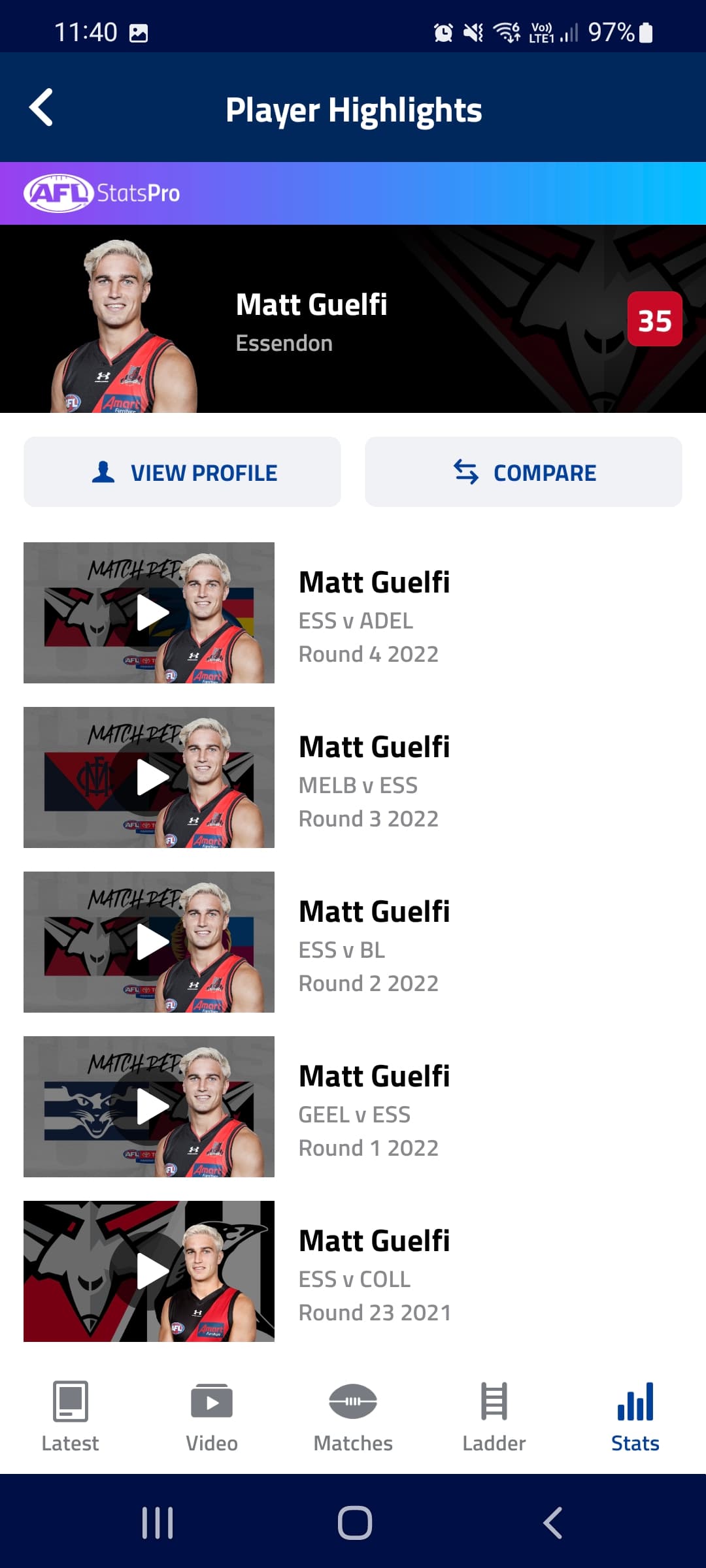The width and height of the screenshot is (706, 1568).
Task: Tap the system home button
Action: 354,1523
